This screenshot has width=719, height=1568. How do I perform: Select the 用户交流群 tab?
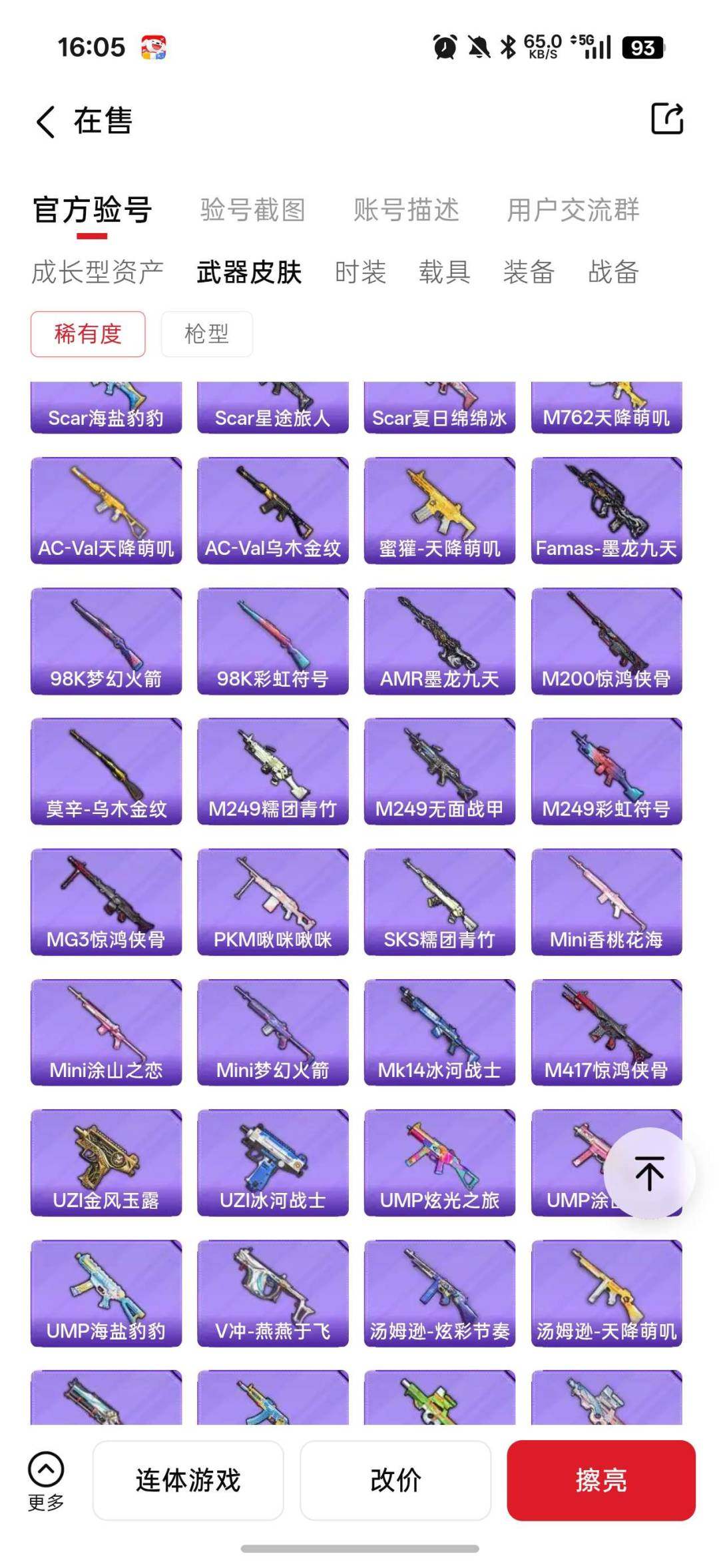(573, 210)
